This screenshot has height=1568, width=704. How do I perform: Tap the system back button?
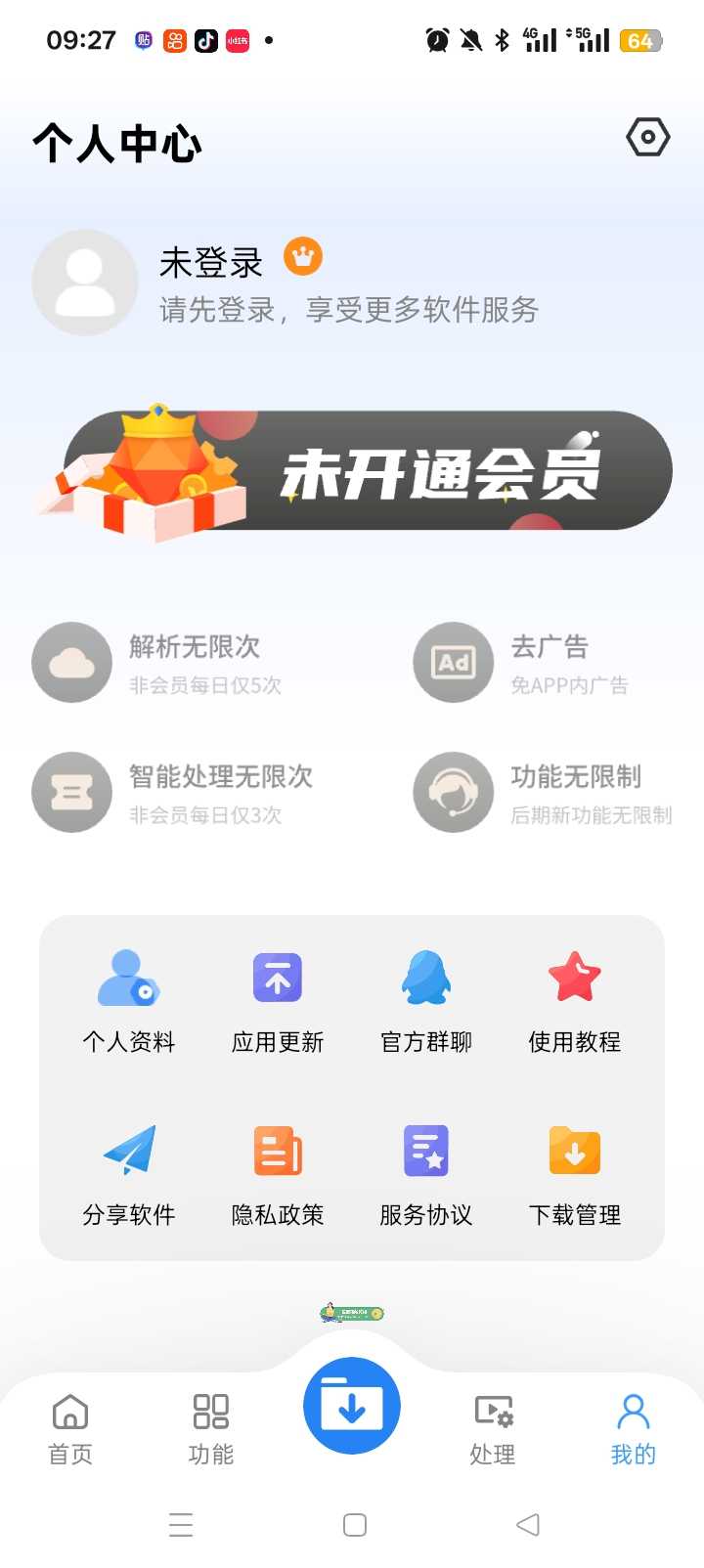tap(528, 1524)
